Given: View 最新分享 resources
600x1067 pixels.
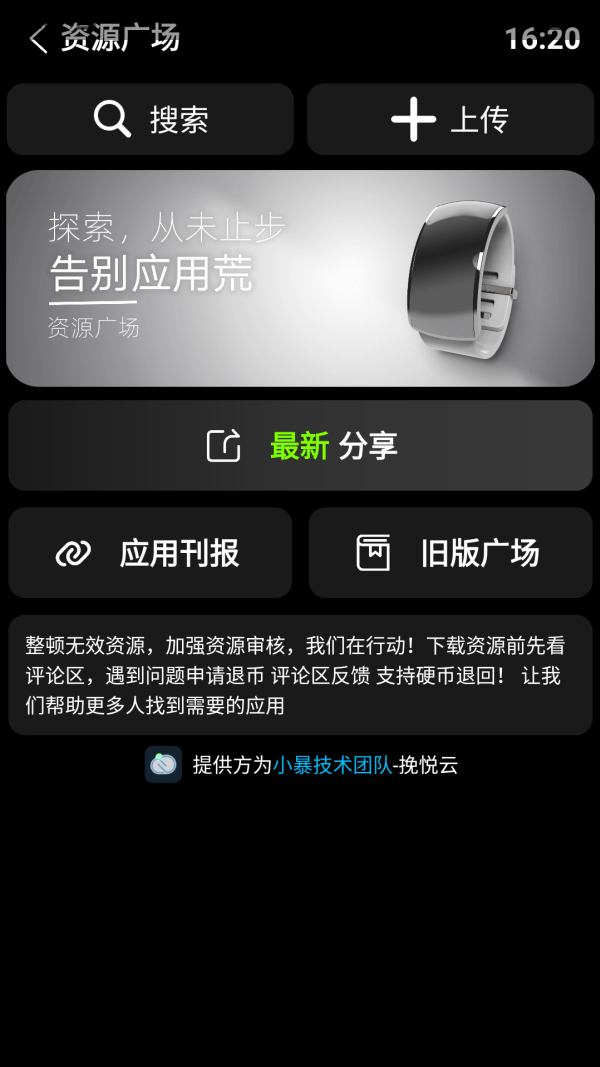Looking at the screenshot, I should pos(300,446).
